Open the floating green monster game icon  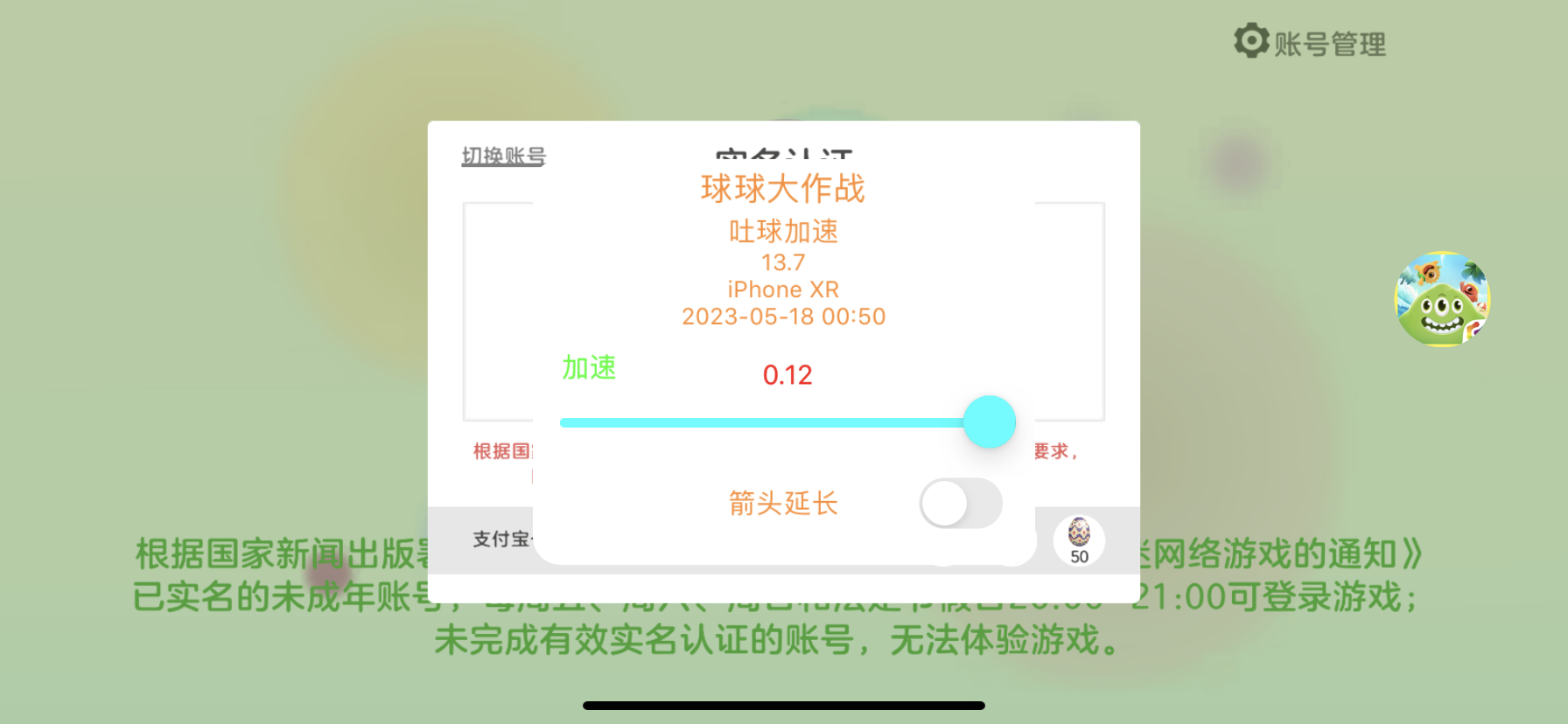1442,299
